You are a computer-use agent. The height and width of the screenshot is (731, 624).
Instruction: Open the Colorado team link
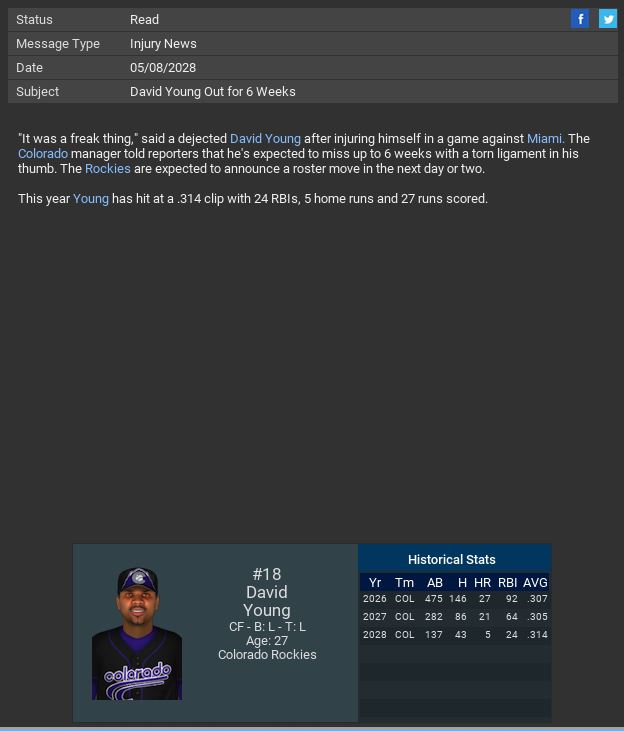coord(43,154)
